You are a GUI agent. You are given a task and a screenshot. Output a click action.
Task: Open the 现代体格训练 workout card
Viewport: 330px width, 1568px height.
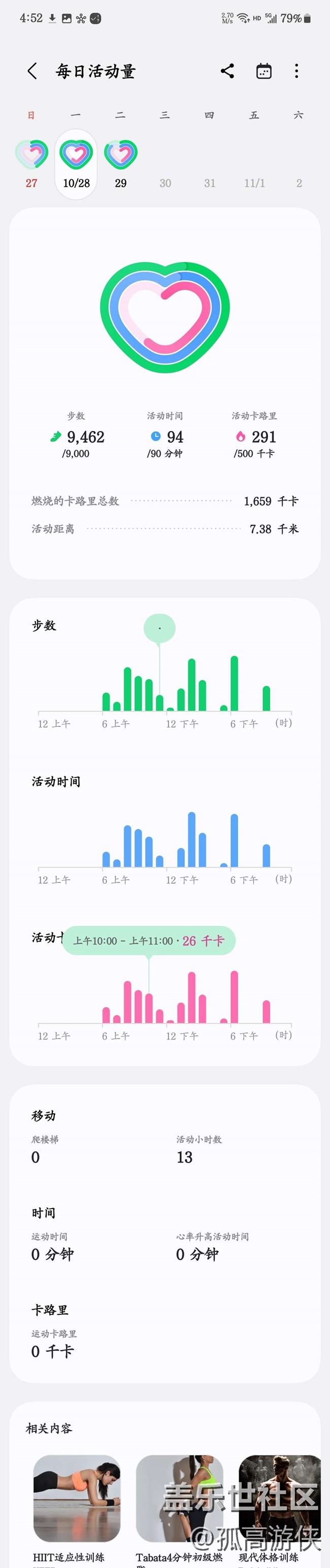[279, 1497]
